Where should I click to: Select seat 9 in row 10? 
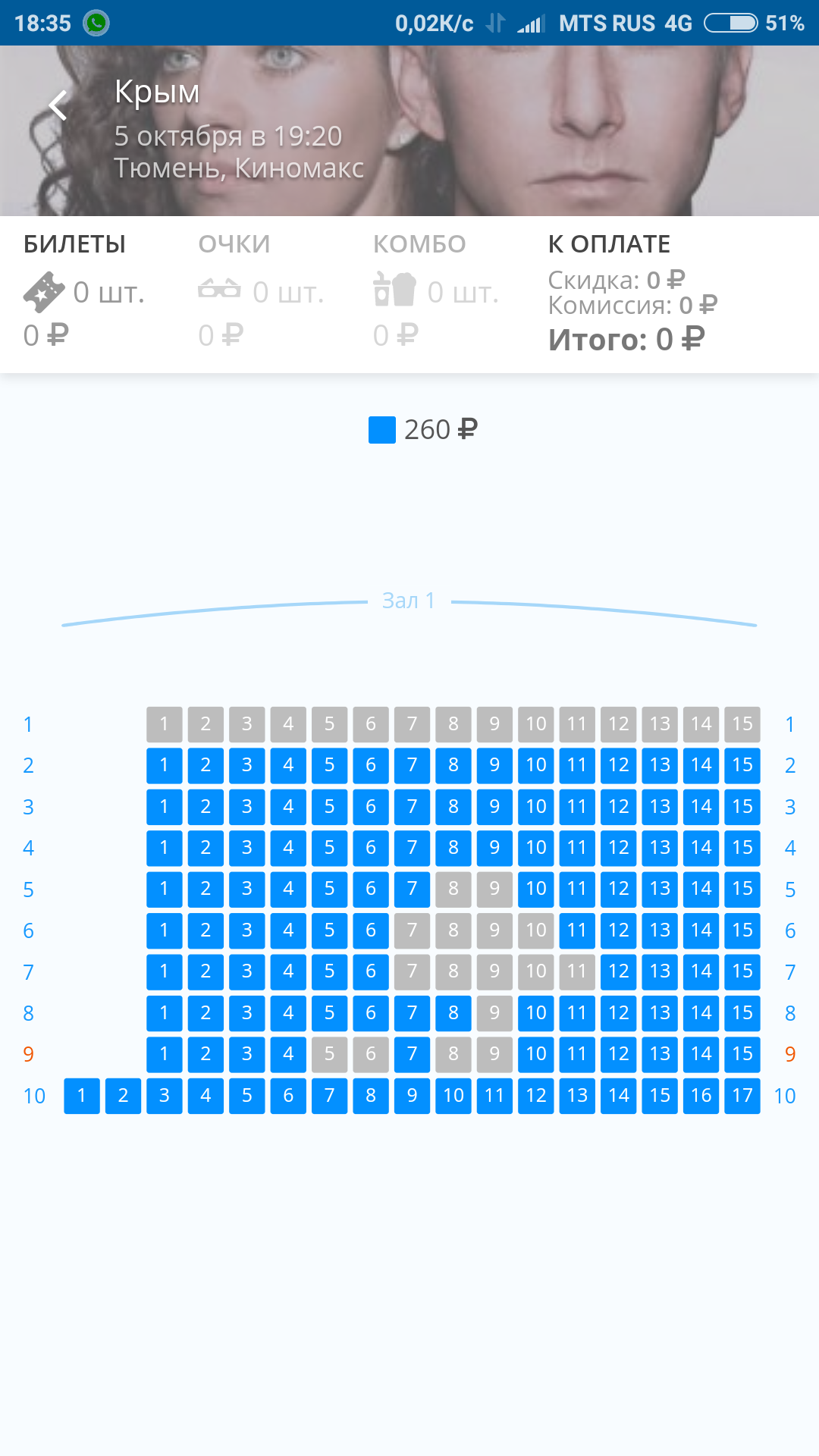[x=413, y=1096]
